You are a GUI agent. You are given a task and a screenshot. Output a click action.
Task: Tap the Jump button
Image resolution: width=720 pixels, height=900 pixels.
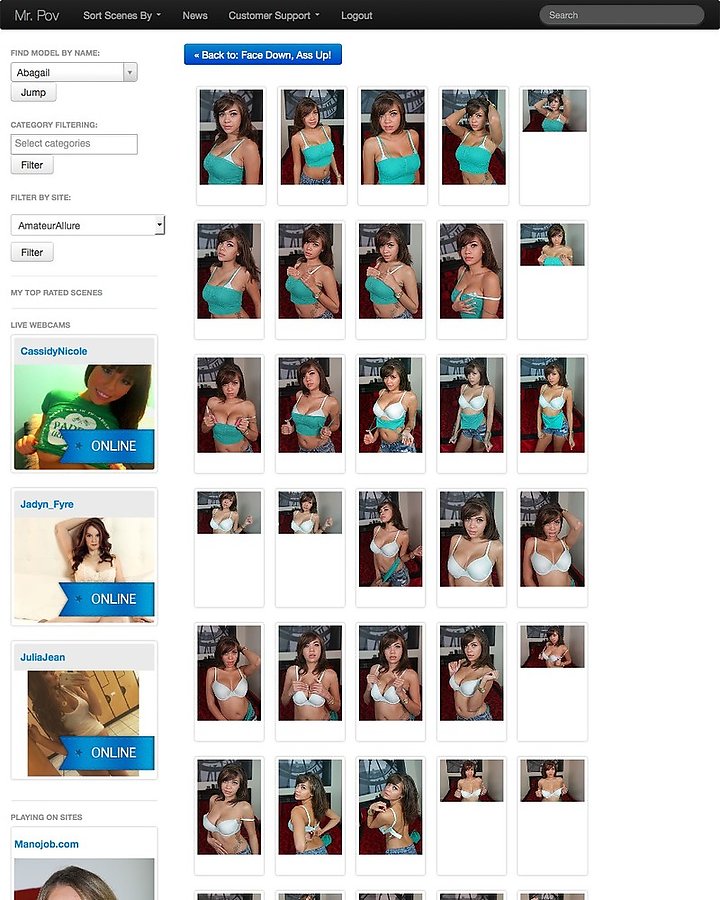point(33,92)
